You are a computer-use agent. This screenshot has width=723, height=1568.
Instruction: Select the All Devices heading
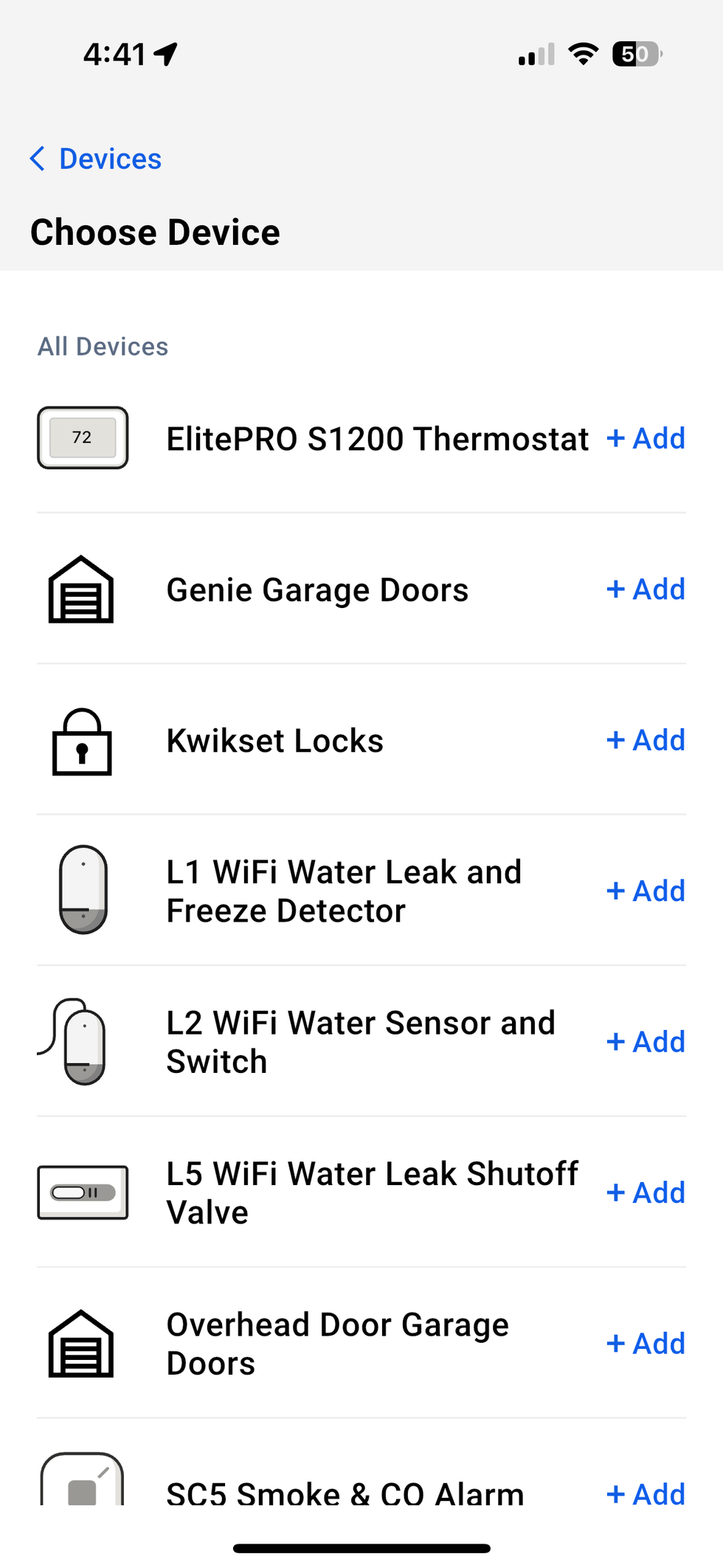(x=103, y=346)
